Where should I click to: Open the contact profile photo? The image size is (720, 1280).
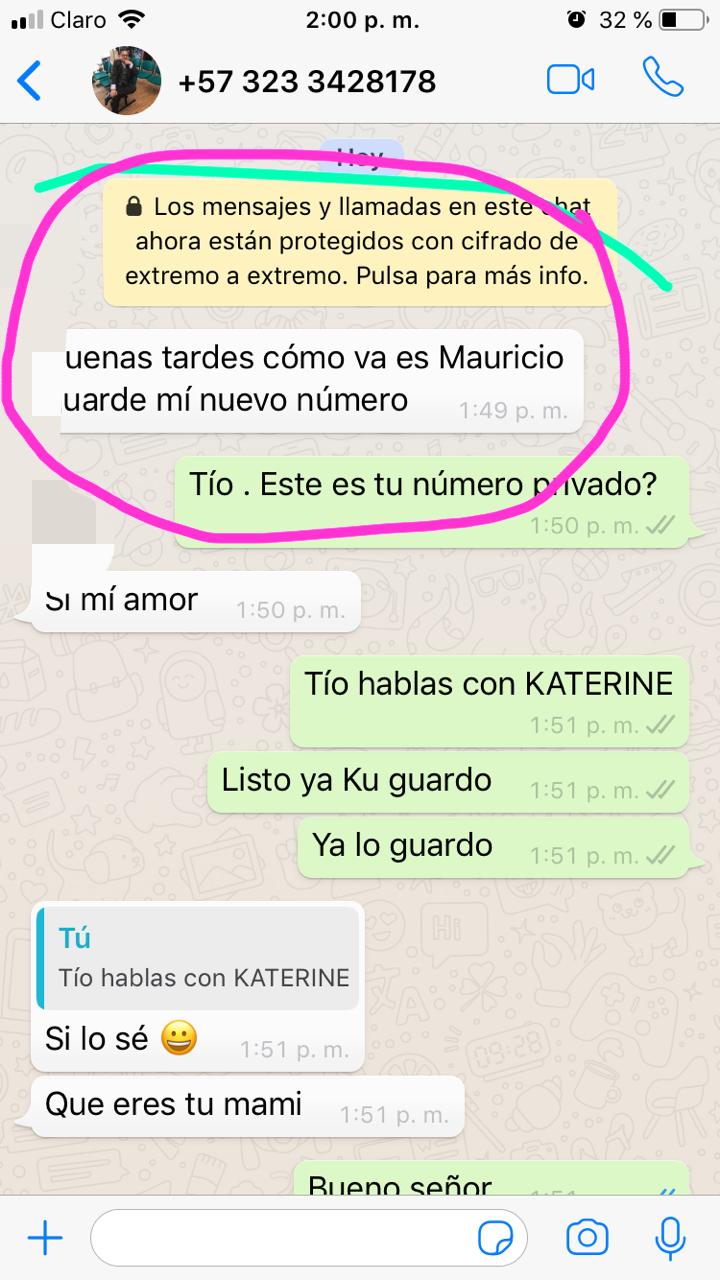click(x=126, y=81)
